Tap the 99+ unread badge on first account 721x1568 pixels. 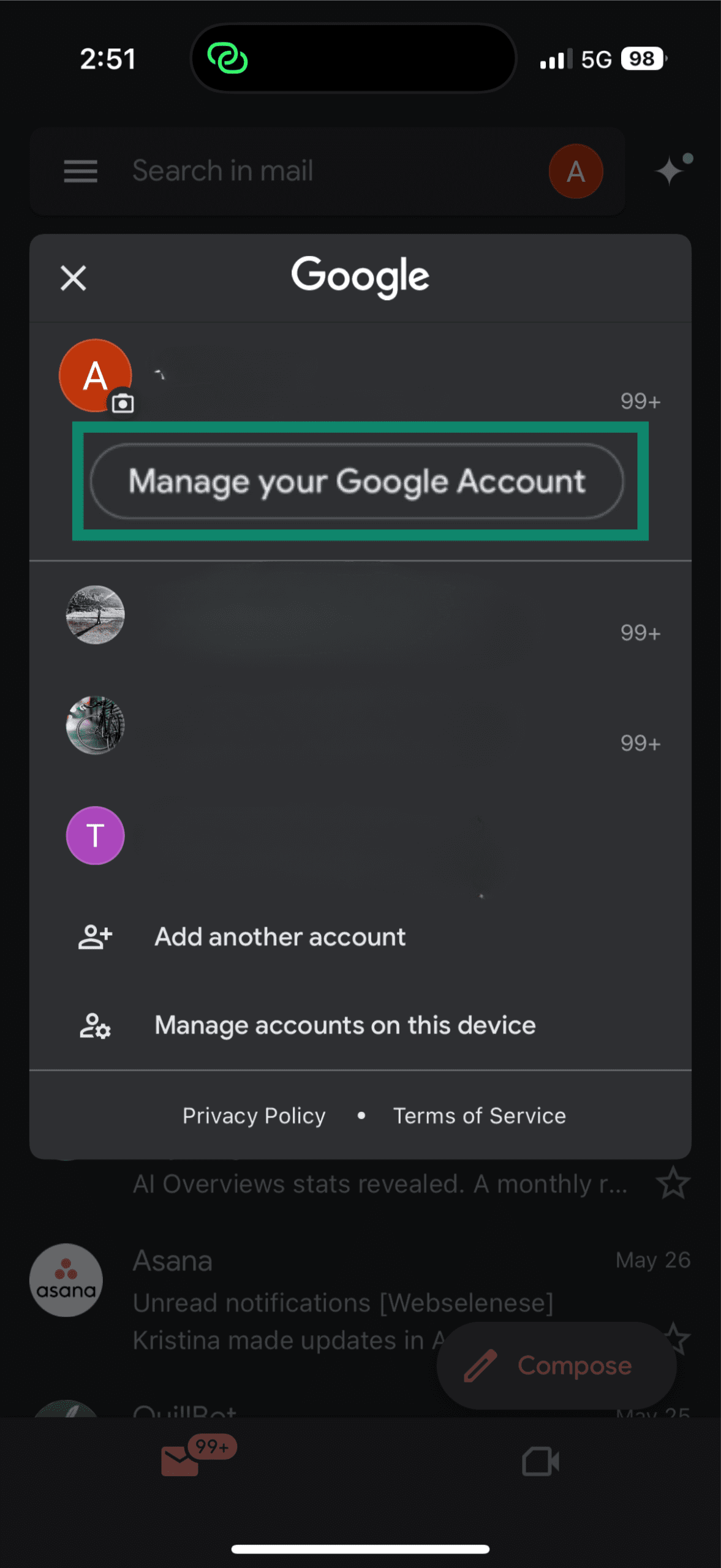point(641,401)
